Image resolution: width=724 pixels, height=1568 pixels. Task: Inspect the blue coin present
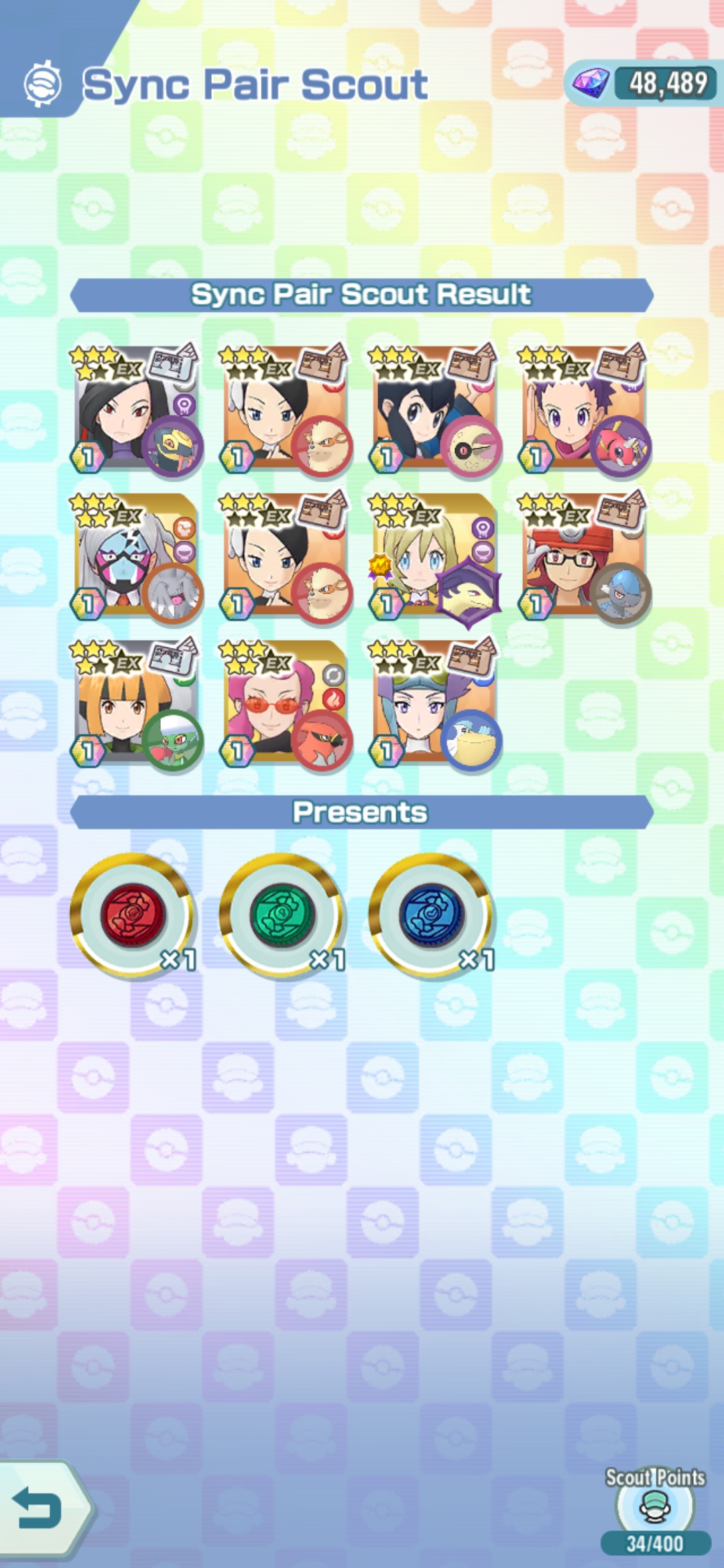pos(432,914)
